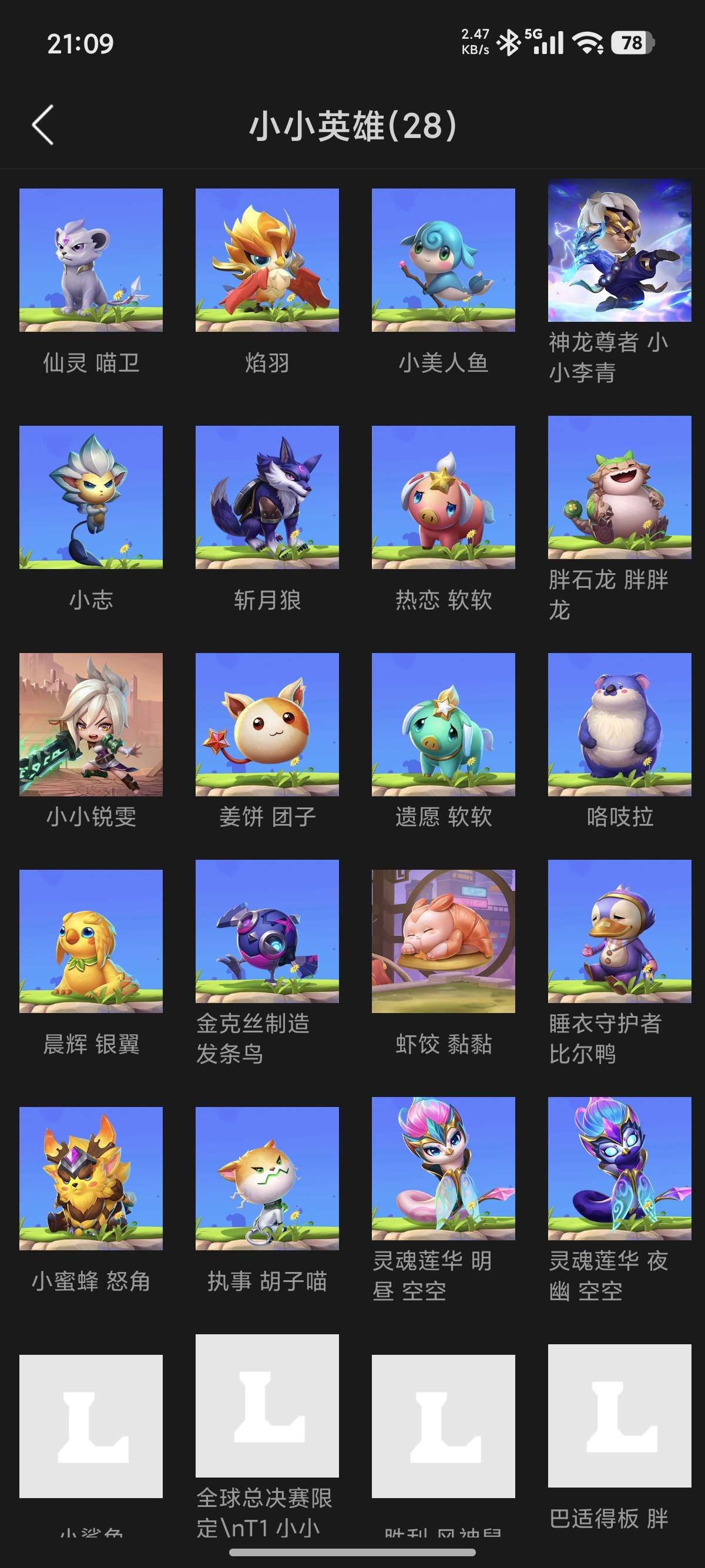705x1568 pixels.
Task: Open 金克丝制造 发条鸟 tile
Action: tap(267, 931)
